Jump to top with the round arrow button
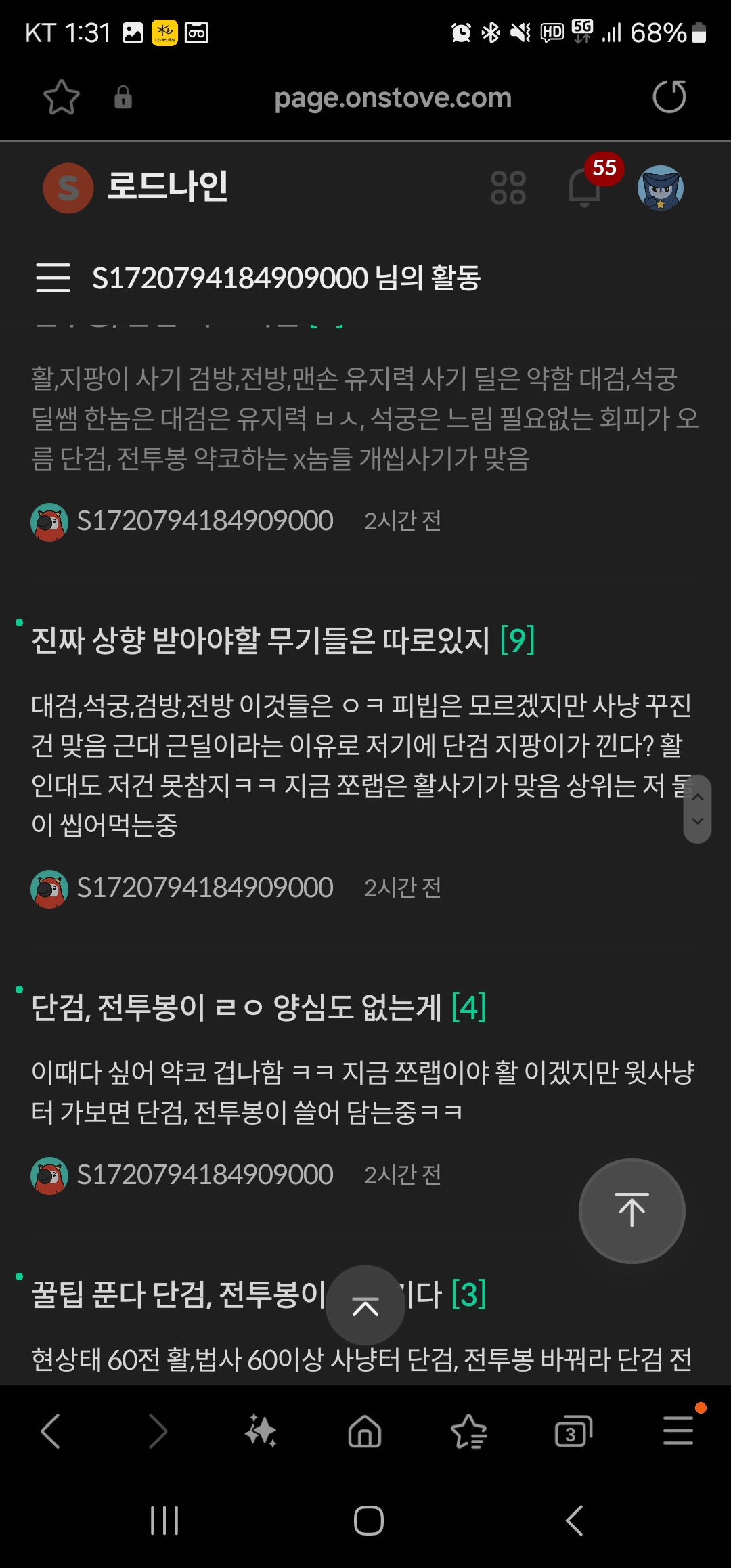The height and width of the screenshot is (1568, 731). 632,1211
